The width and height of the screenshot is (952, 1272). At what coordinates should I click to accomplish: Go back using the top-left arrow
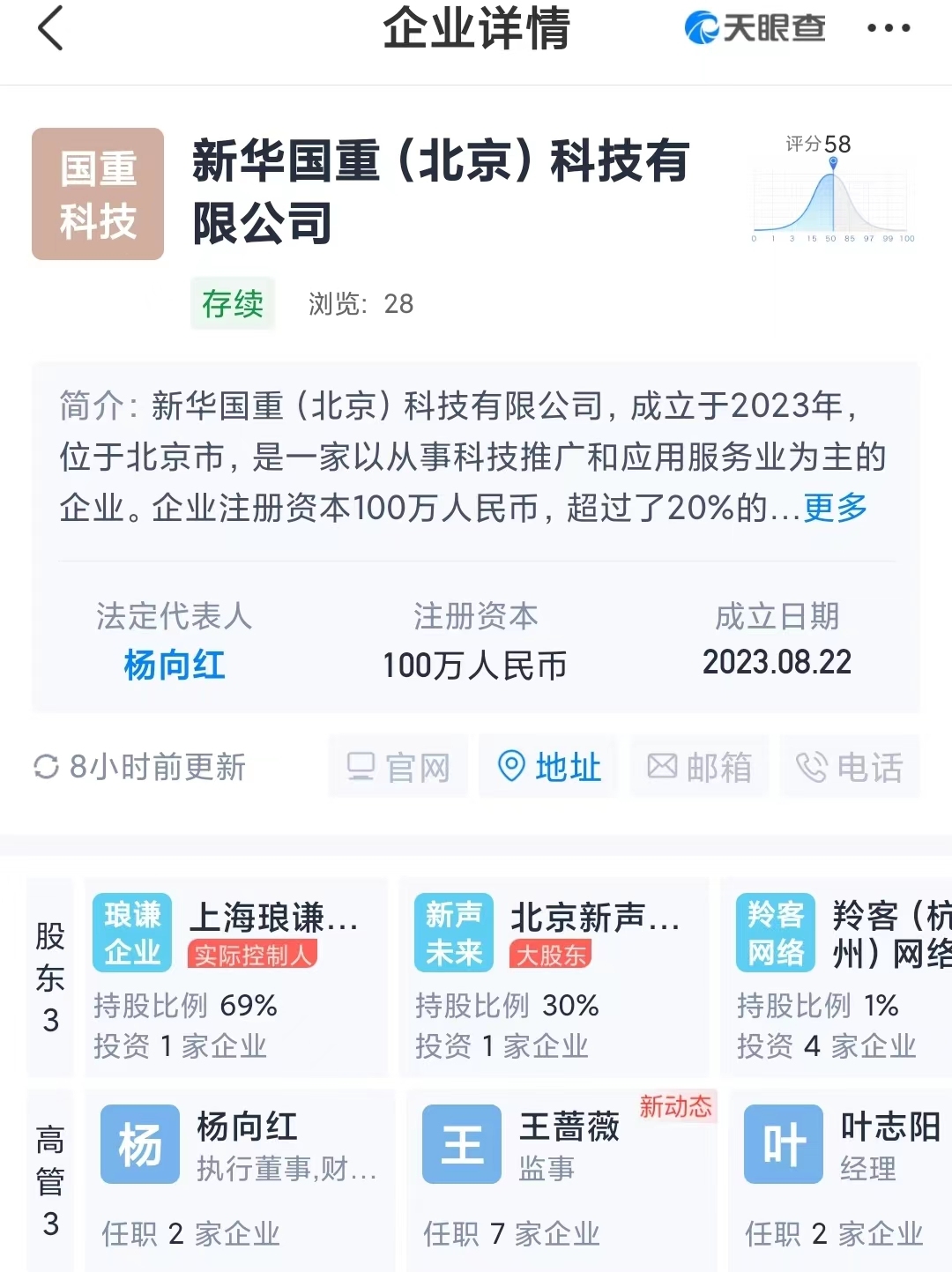click(51, 28)
